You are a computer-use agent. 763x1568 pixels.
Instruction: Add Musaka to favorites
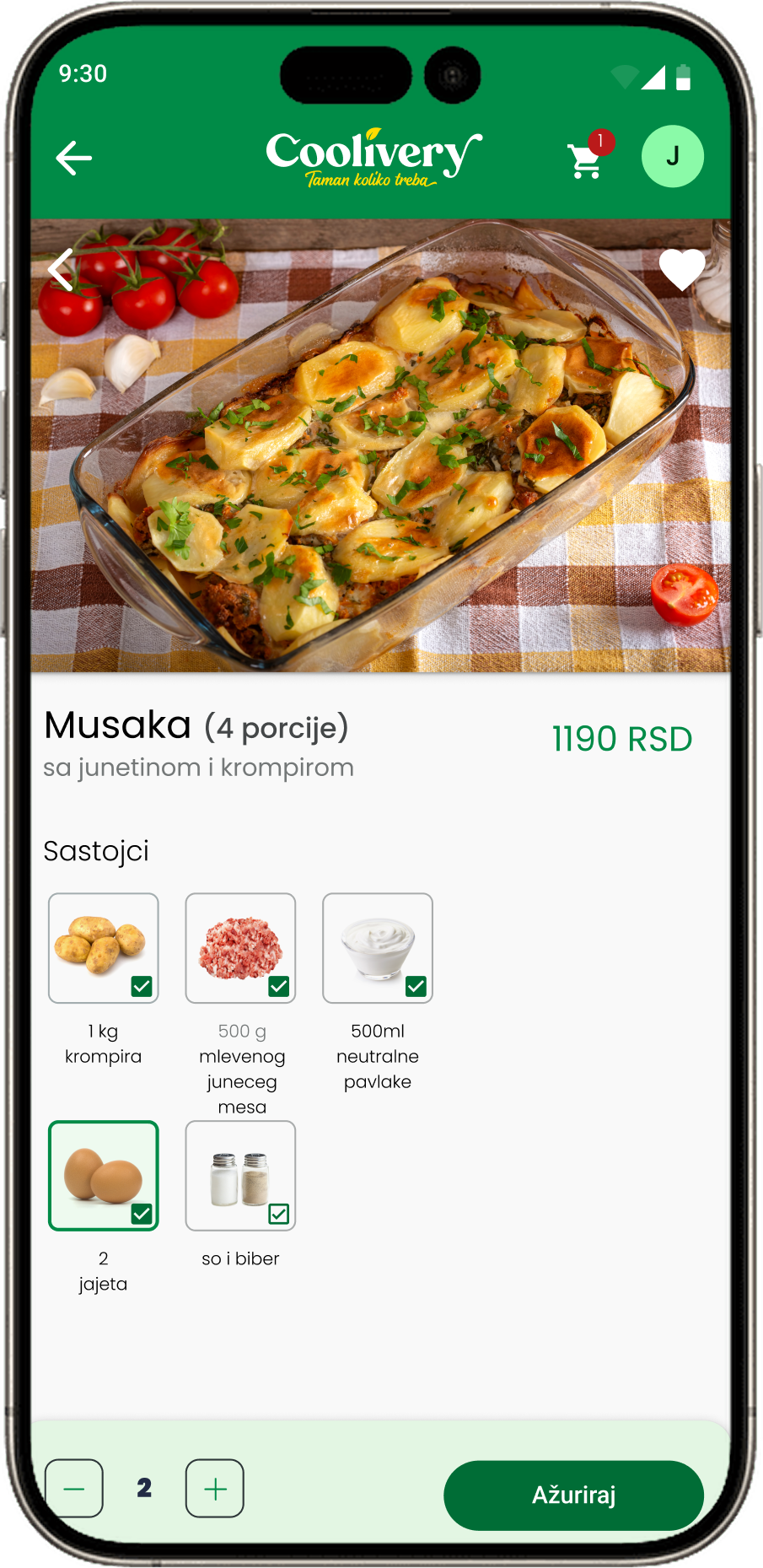[681, 270]
